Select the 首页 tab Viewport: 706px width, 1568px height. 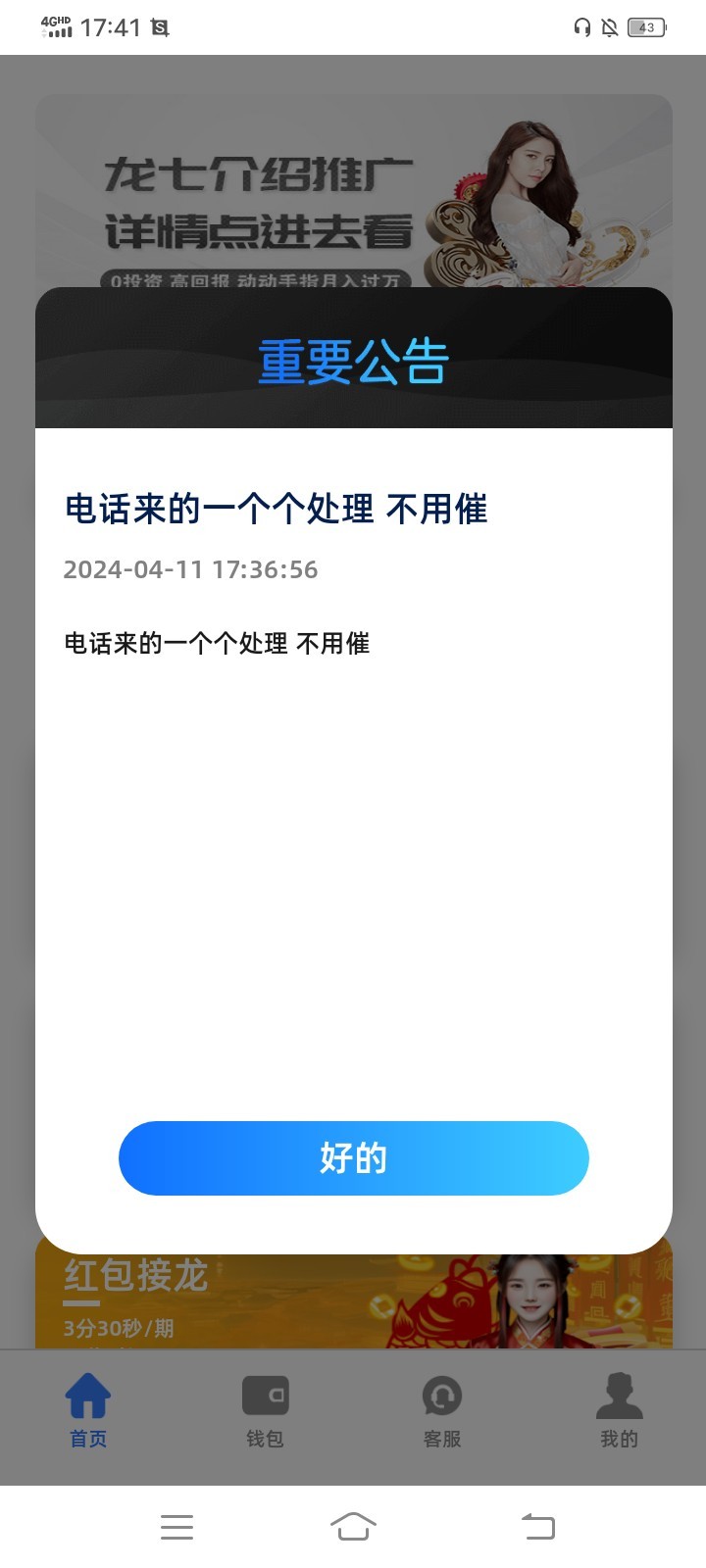coord(88,1411)
